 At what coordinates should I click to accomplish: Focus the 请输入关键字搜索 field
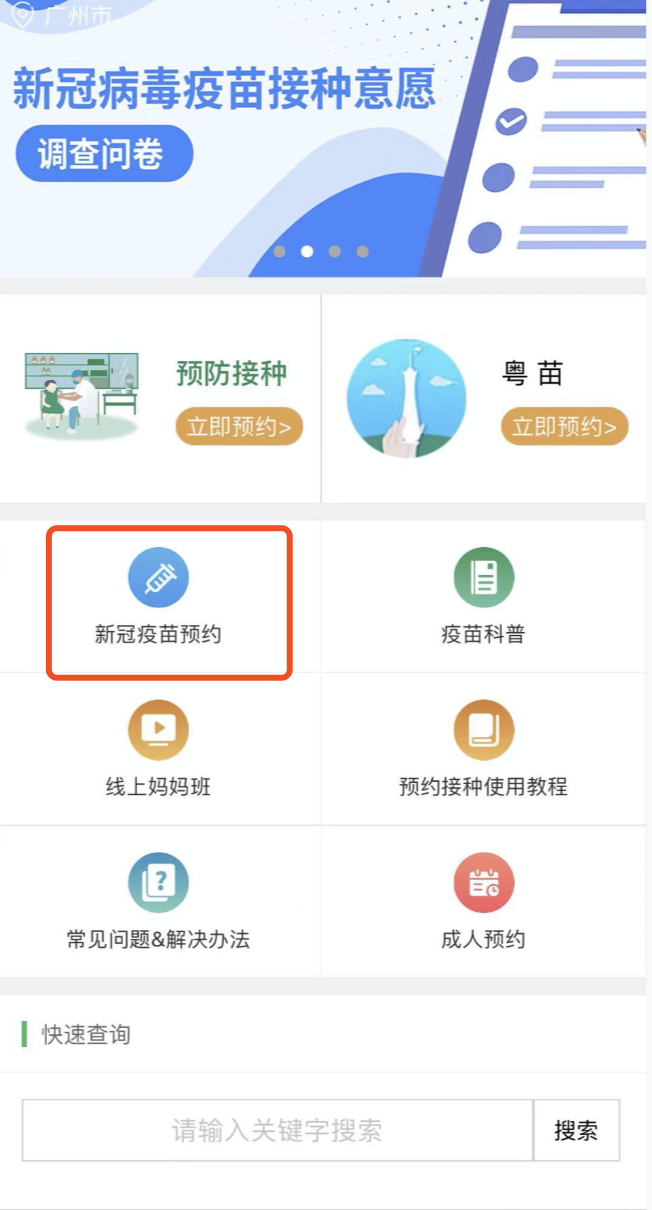click(277, 1131)
